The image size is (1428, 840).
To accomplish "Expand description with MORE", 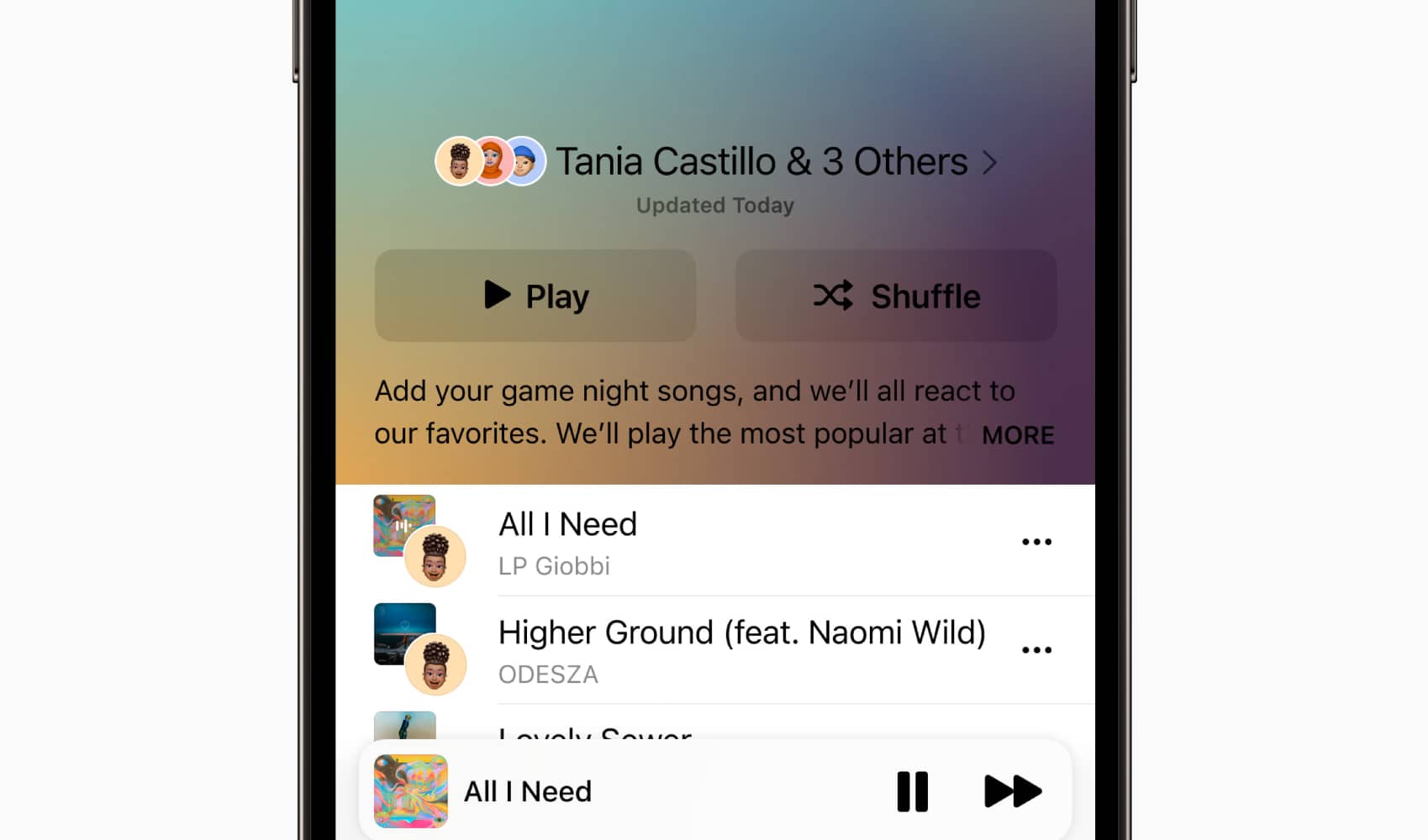I will 1017,435.
